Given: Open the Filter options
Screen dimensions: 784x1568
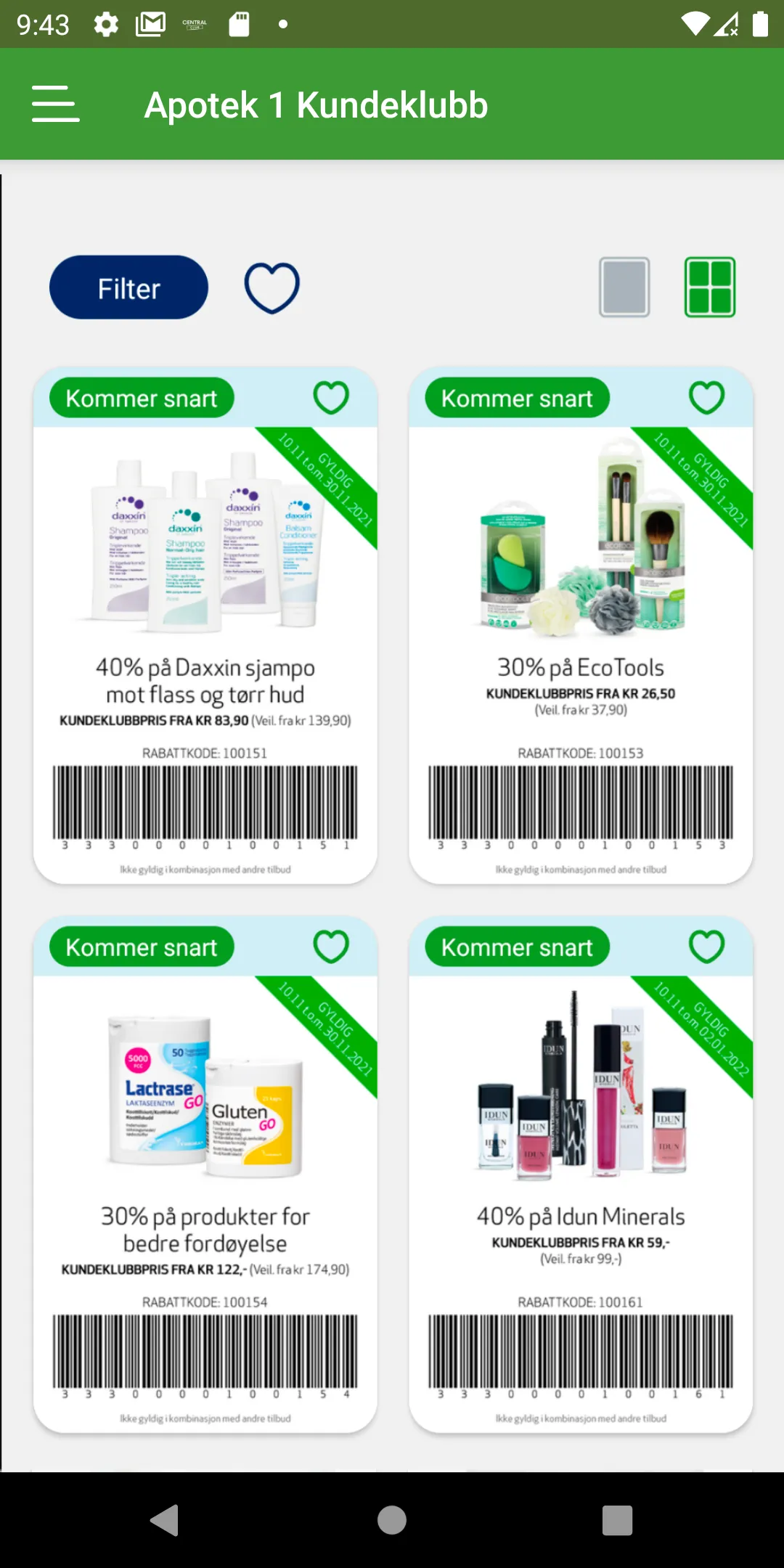Looking at the screenshot, I should coord(128,287).
